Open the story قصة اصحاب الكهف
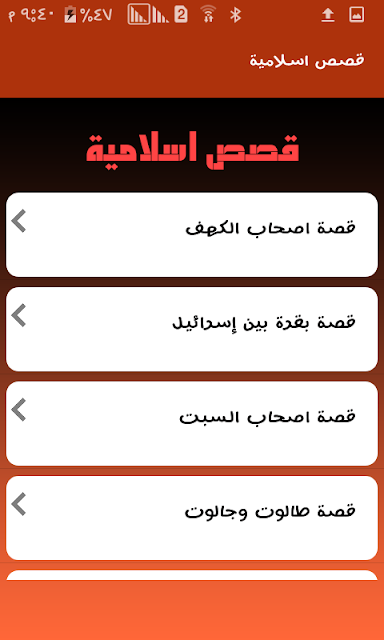384x640 pixels. click(x=192, y=235)
